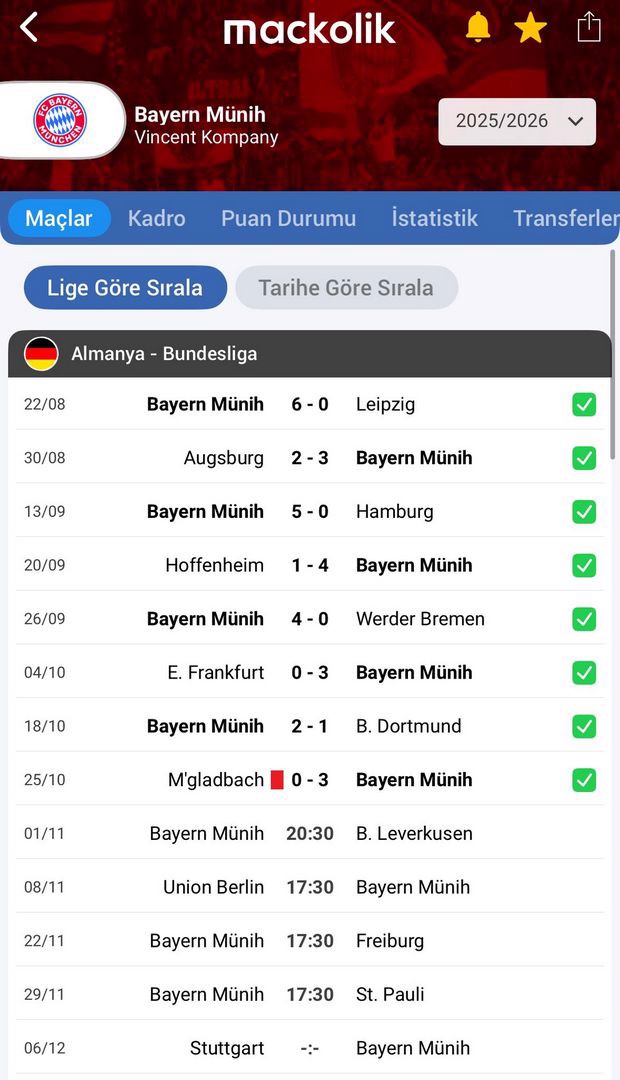Open the notifications bell
620x1080 pixels.
tap(478, 28)
